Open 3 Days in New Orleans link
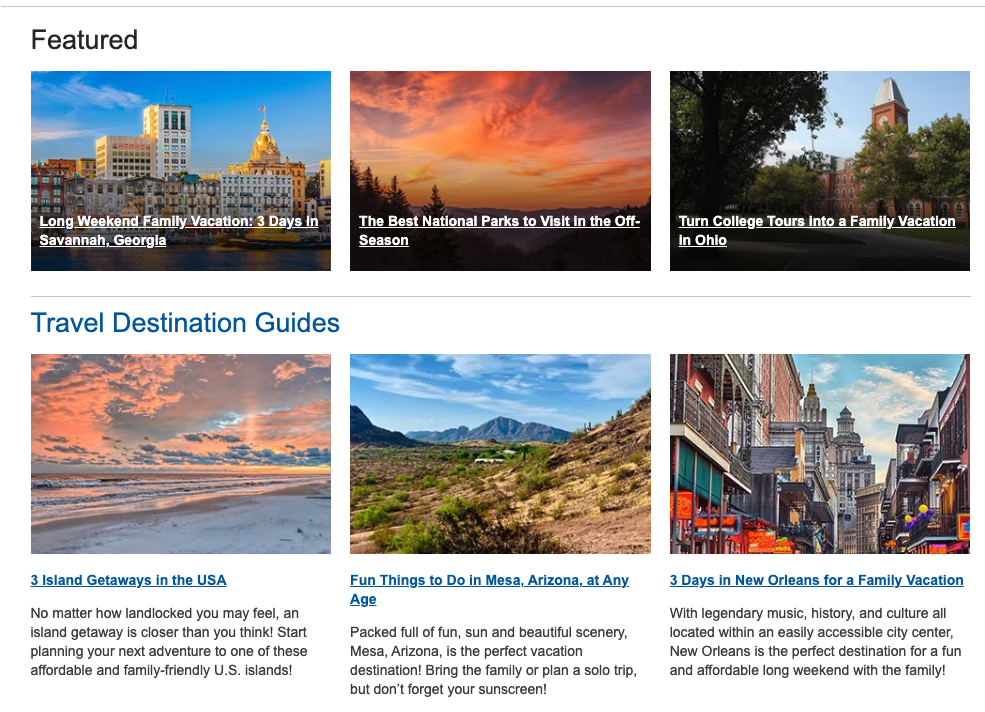 (816, 580)
